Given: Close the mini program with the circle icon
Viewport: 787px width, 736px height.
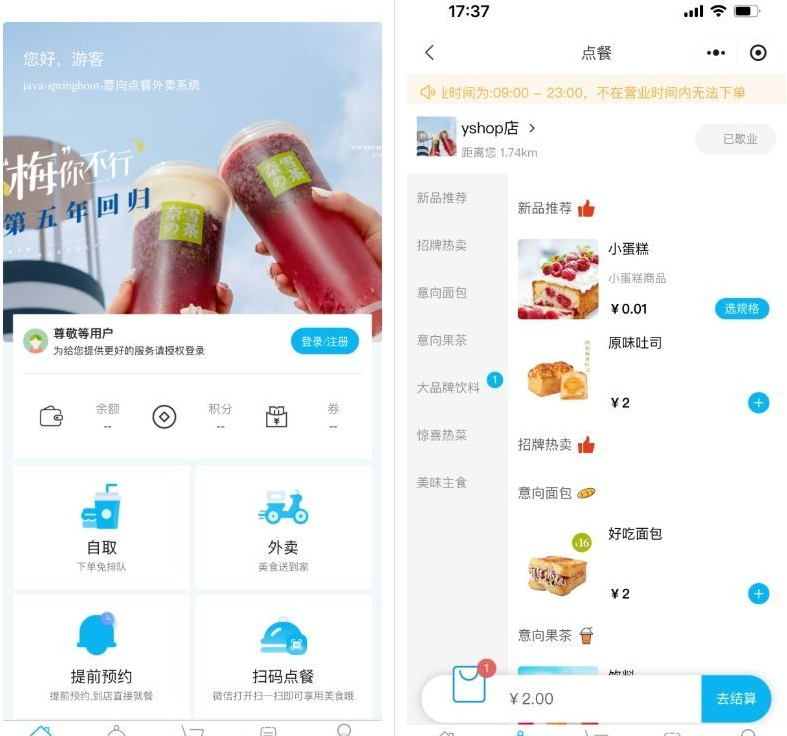Looking at the screenshot, I should coord(758,53).
